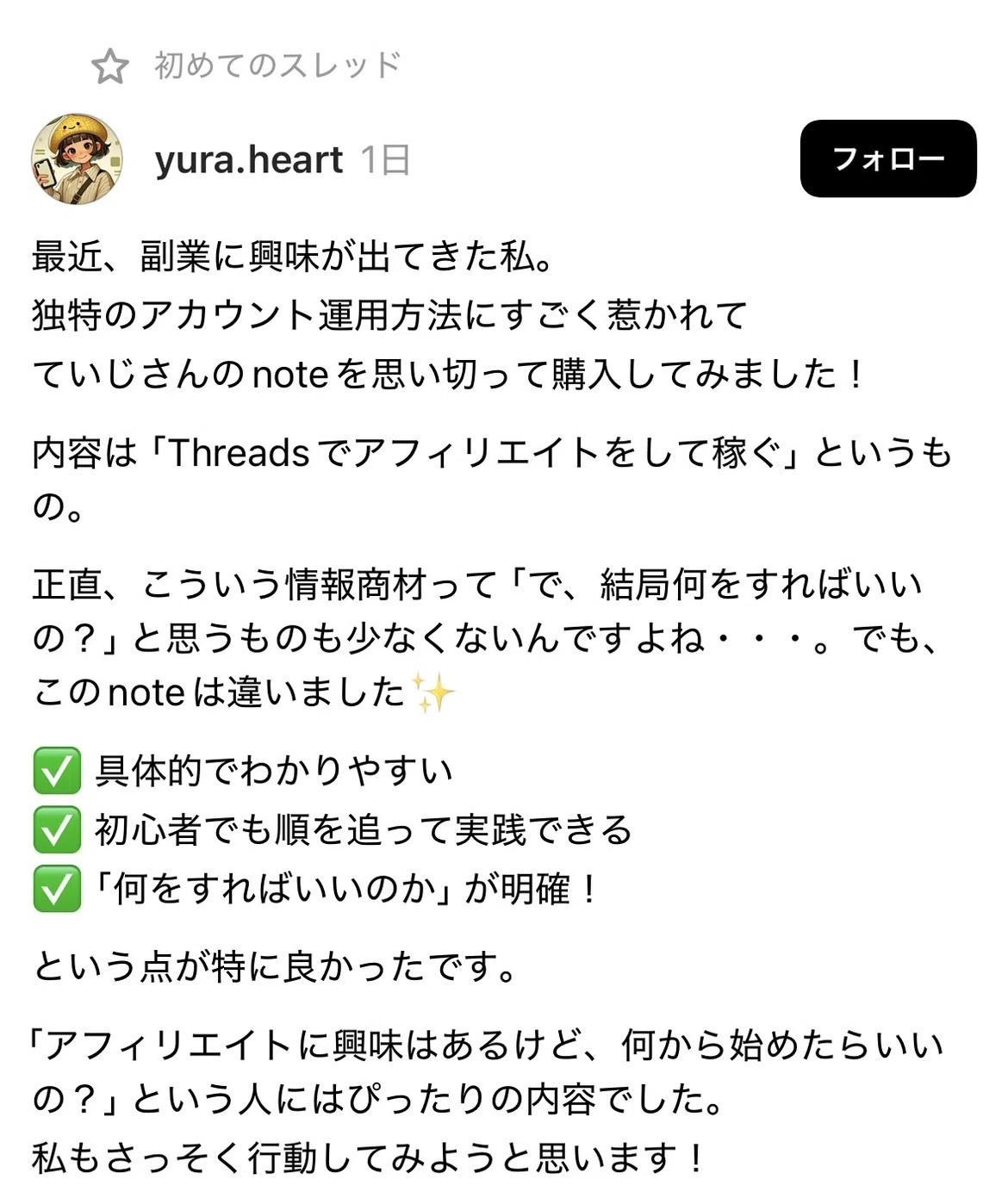Tap the 初めてのスレッド badge
The image size is (1008, 1204).
246,65
